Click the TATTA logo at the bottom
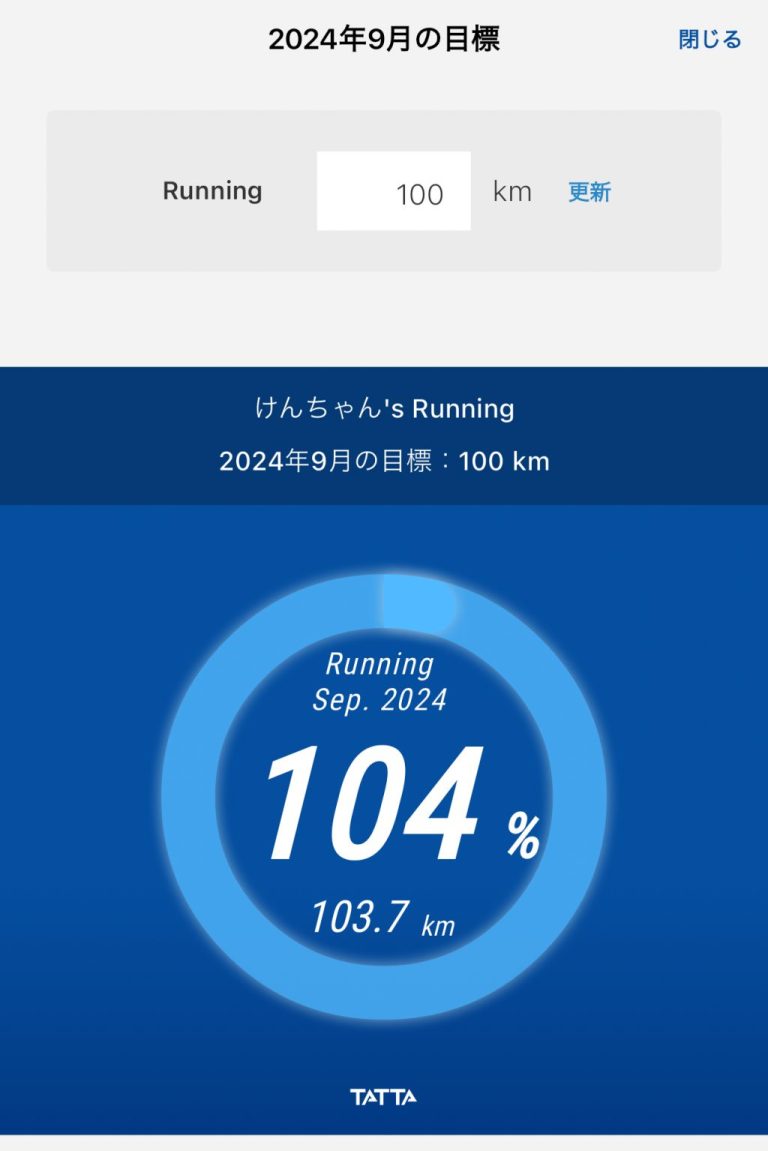The height and width of the screenshot is (1151, 768). (383, 1097)
